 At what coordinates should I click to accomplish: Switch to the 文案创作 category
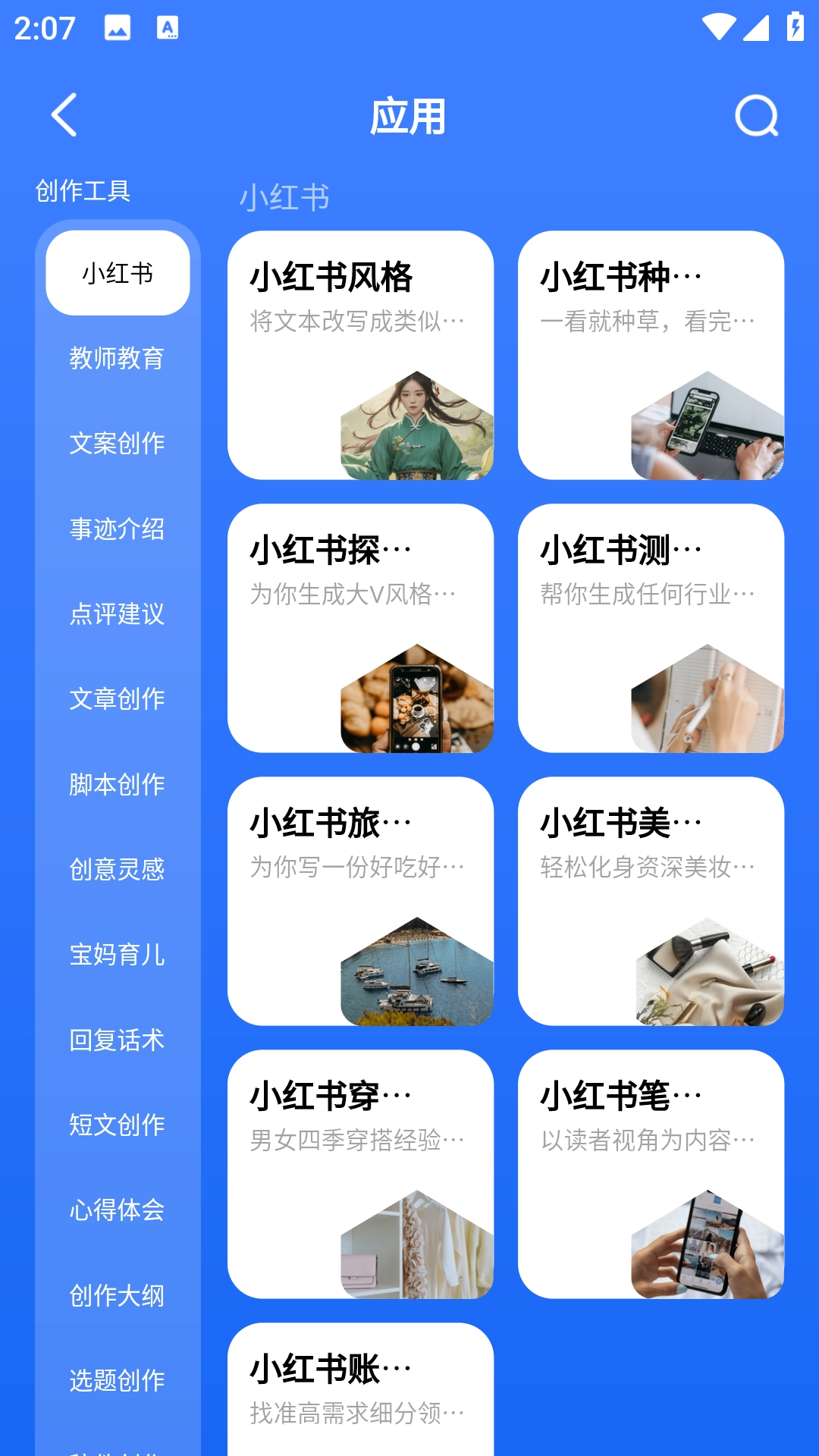point(118,443)
